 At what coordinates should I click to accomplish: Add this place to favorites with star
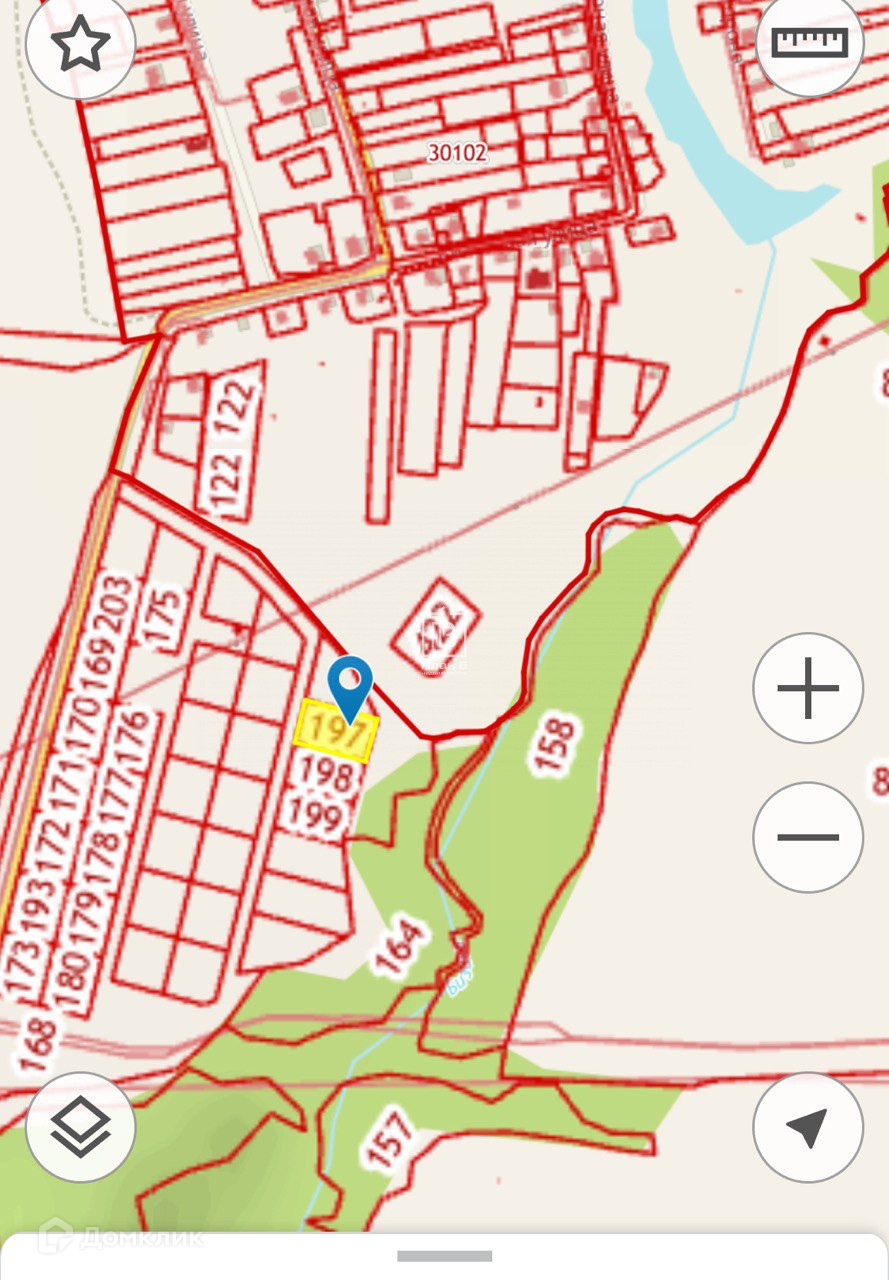[x=80, y=44]
